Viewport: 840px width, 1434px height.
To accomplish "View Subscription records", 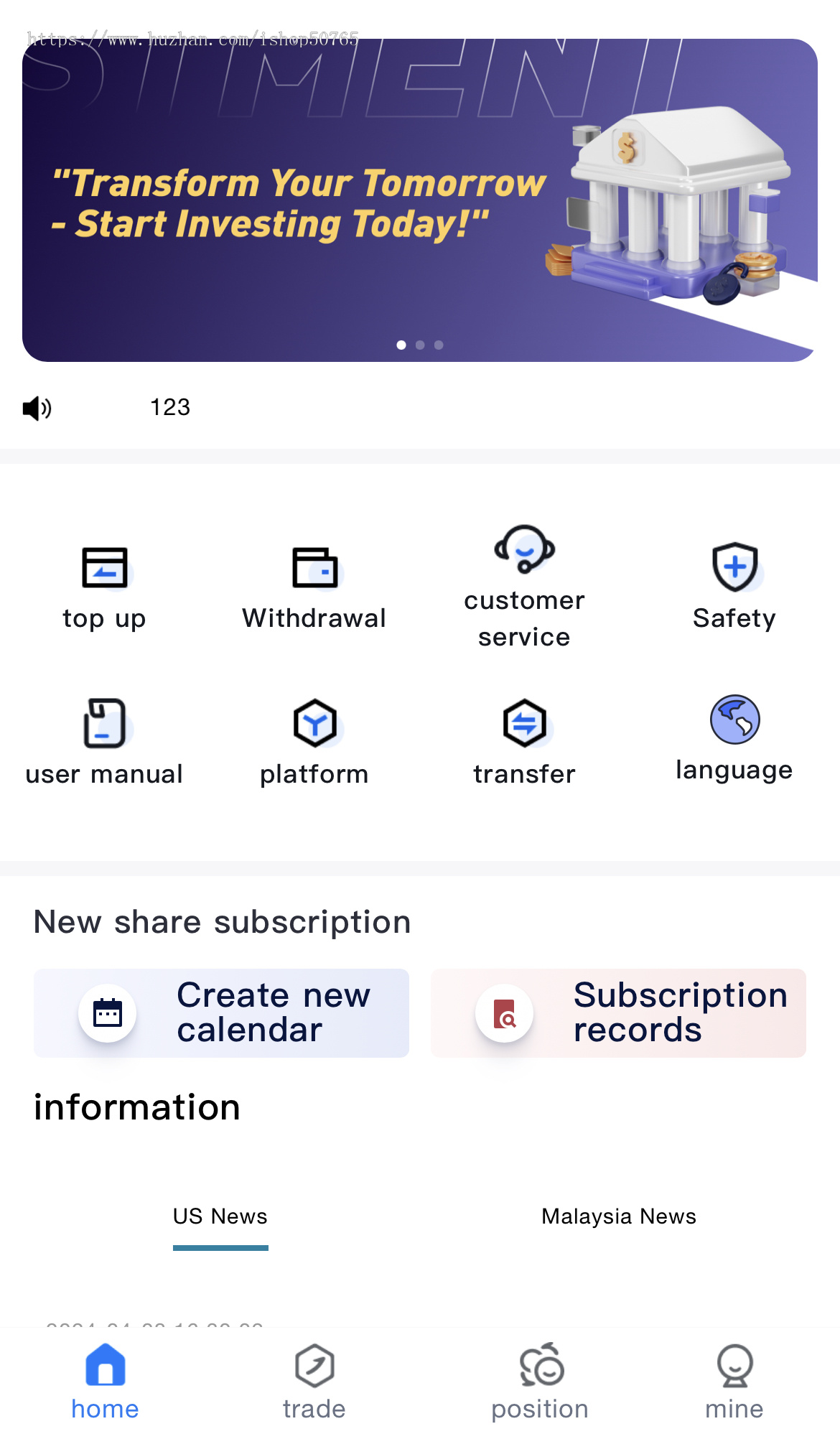I will point(618,1012).
